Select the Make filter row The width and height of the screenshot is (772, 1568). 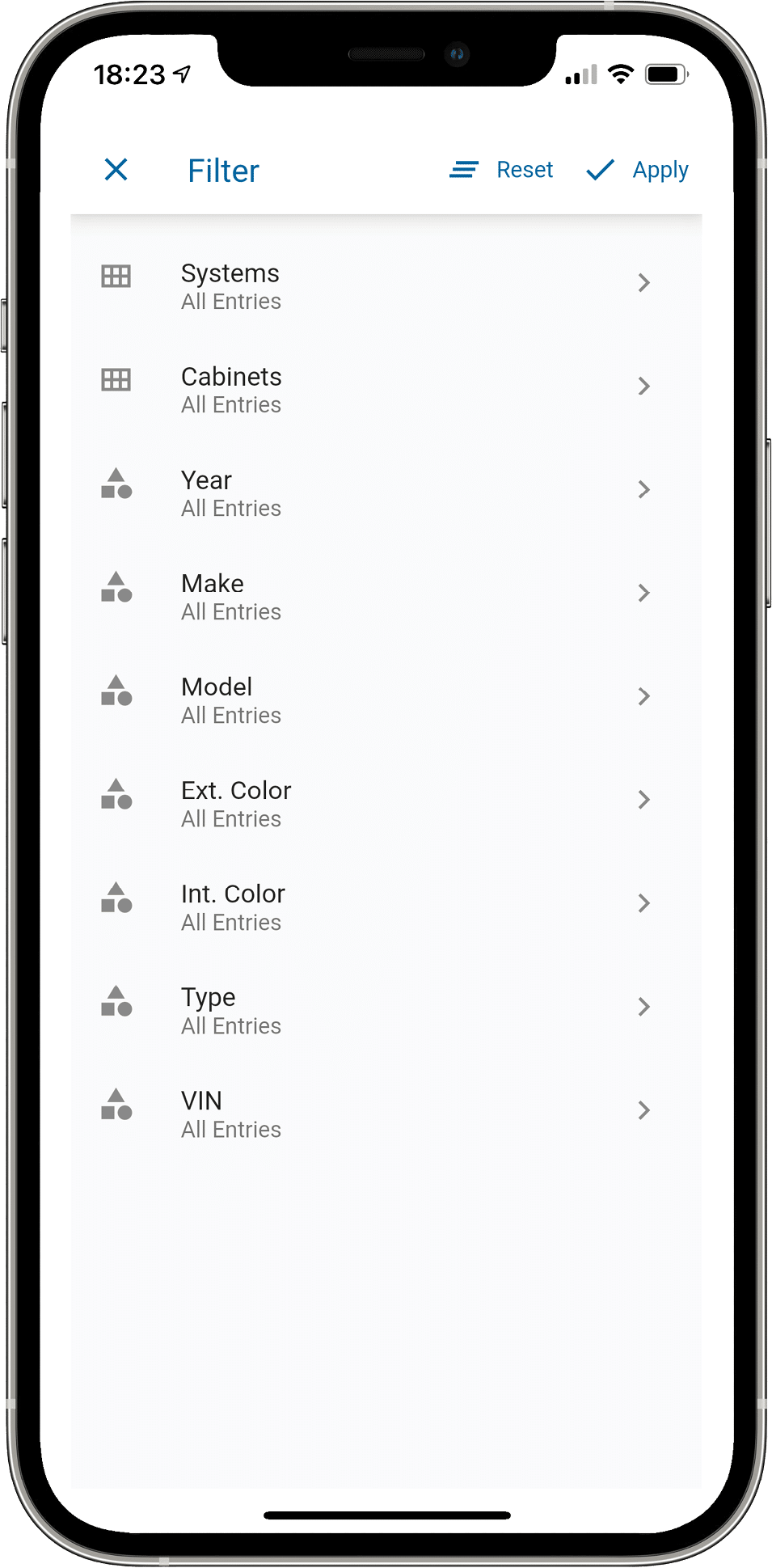[386, 597]
